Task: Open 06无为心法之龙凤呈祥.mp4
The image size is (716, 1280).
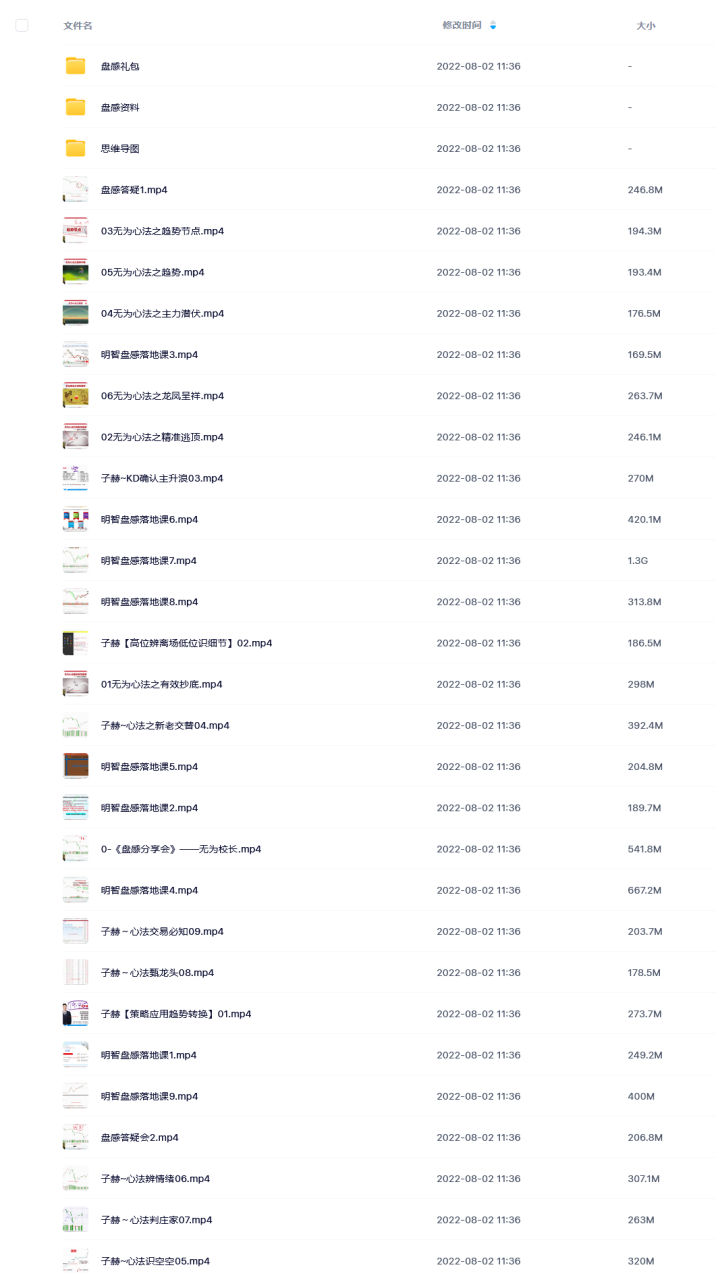Action: (x=162, y=396)
